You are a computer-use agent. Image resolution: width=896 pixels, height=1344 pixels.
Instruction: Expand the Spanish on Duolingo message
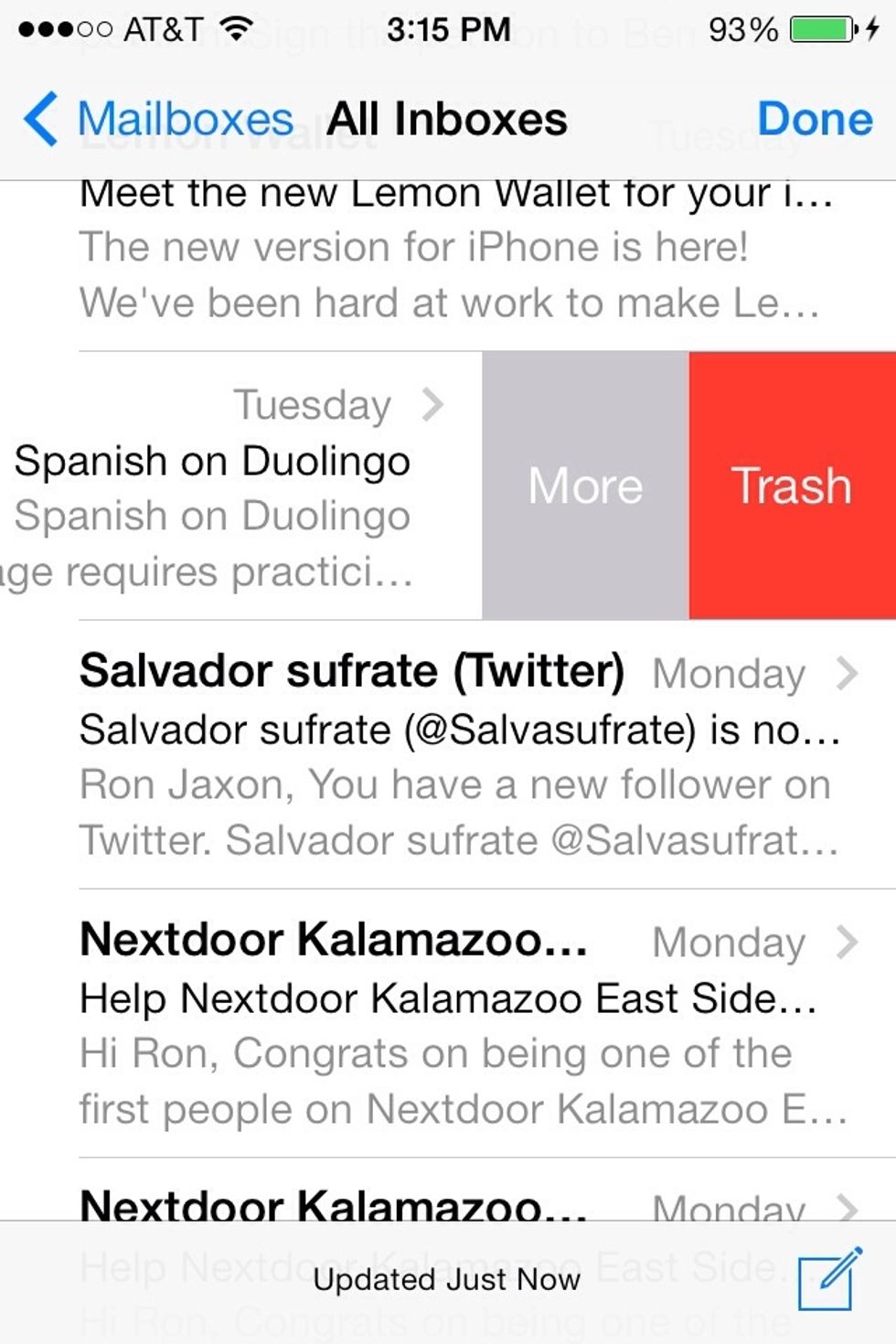coord(432,405)
